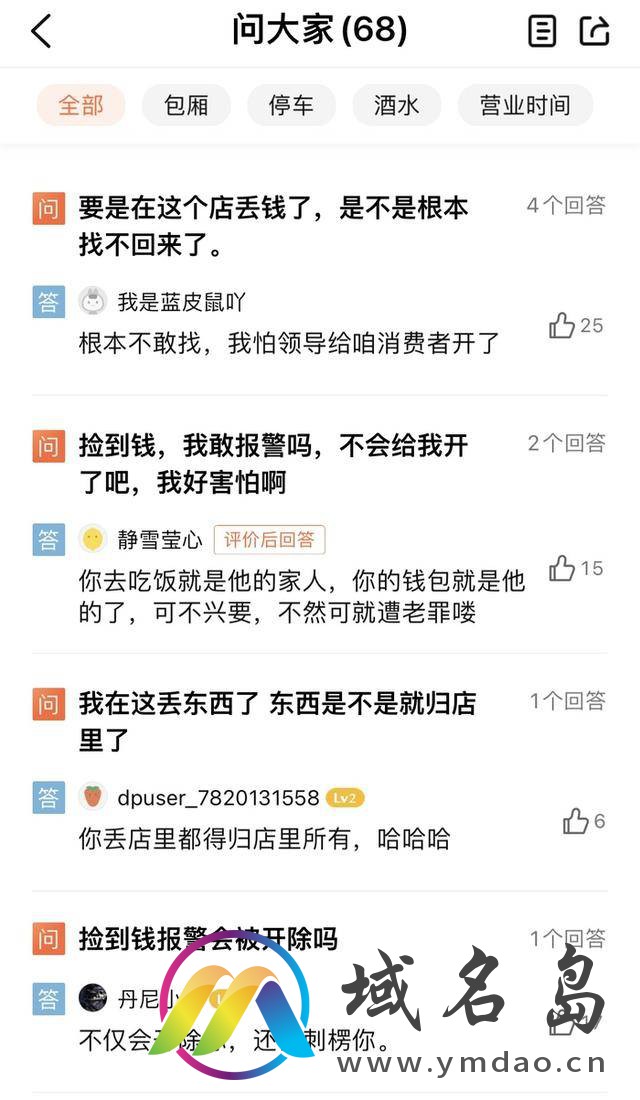Viewport: 640px width, 1100px height.
Task: Filter questions by 包厢
Action: [186, 105]
